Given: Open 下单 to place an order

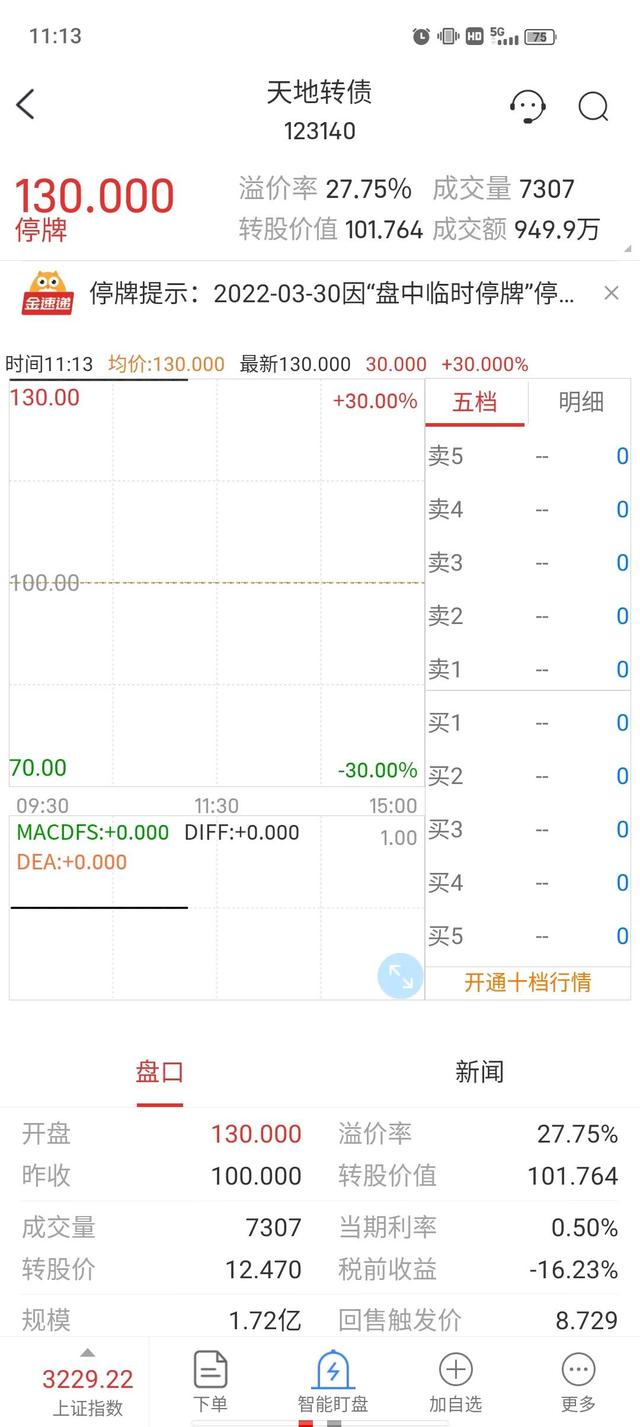Looking at the screenshot, I should pyautogui.click(x=210, y=1381).
